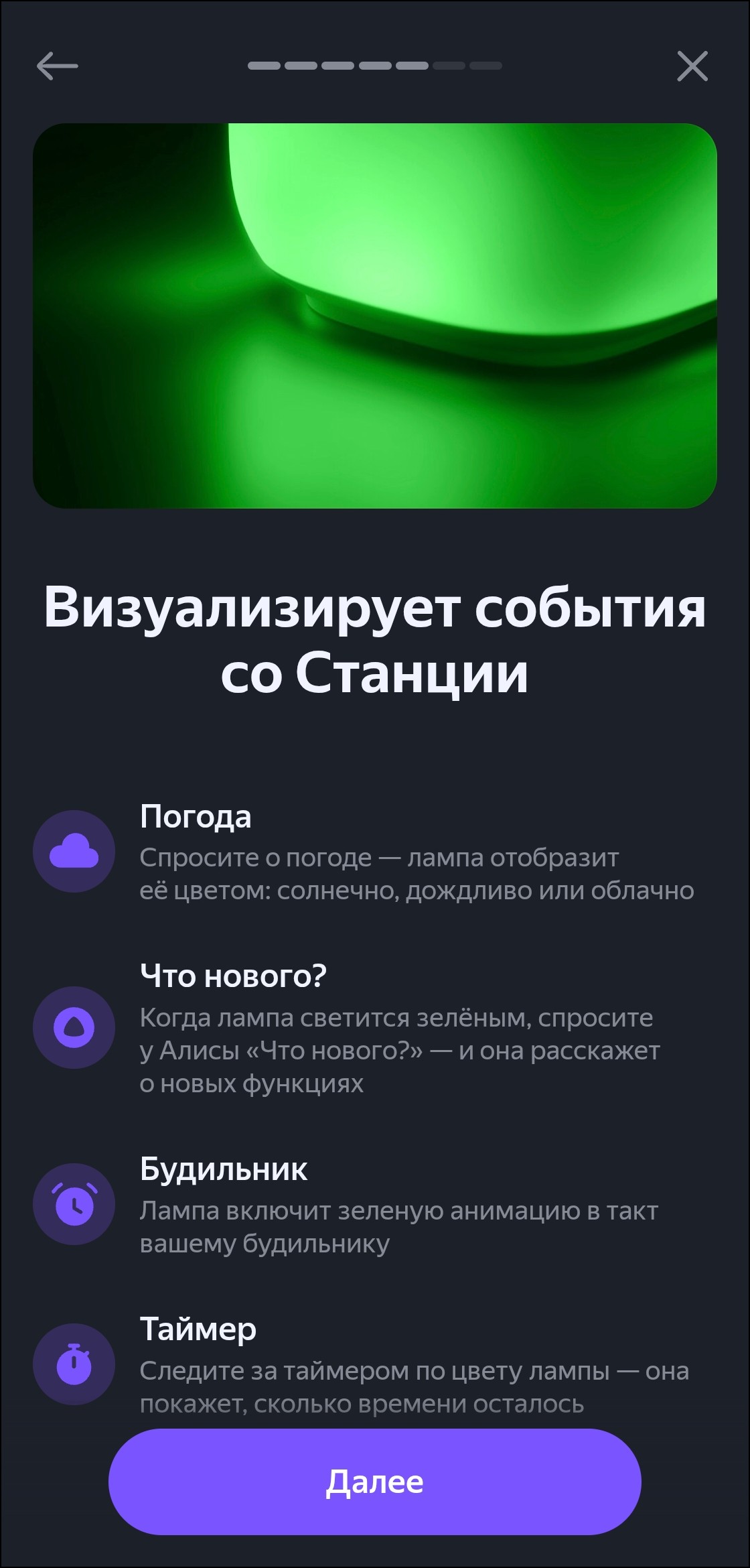Tap the Далее button to continue
The height and width of the screenshot is (1568, 750).
pos(374,1482)
